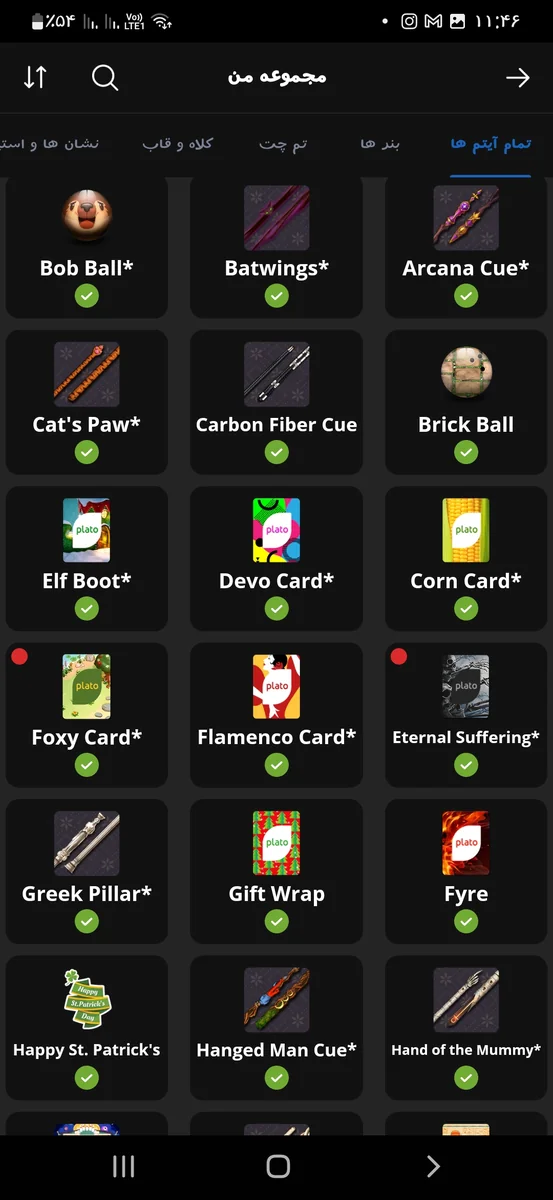Open search in my collection
This screenshot has width=553, height=1200.
tap(105, 77)
